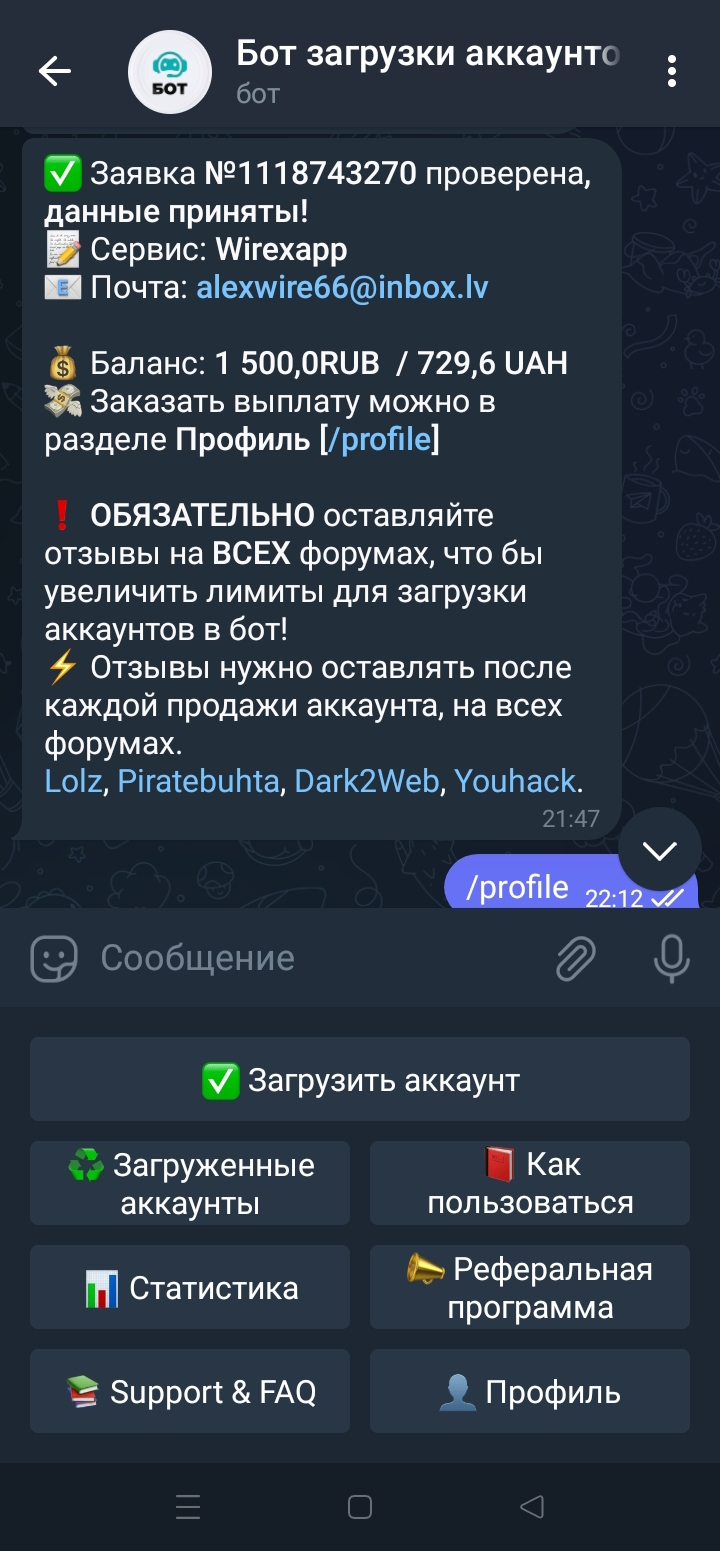
Task: Open the Lolz forum link
Action: coord(74,781)
